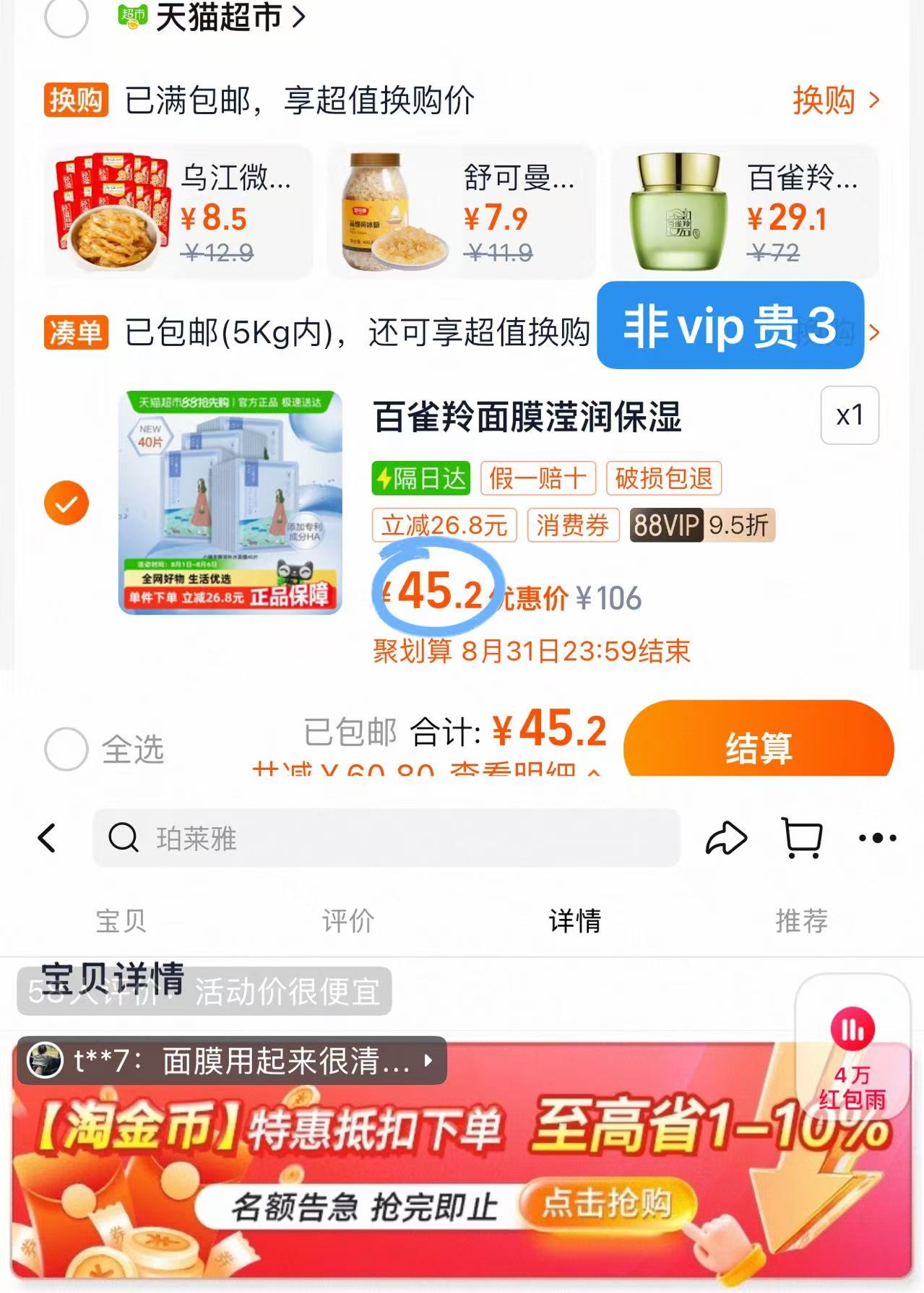
Task: Open the share icon
Action: [726, 838]
